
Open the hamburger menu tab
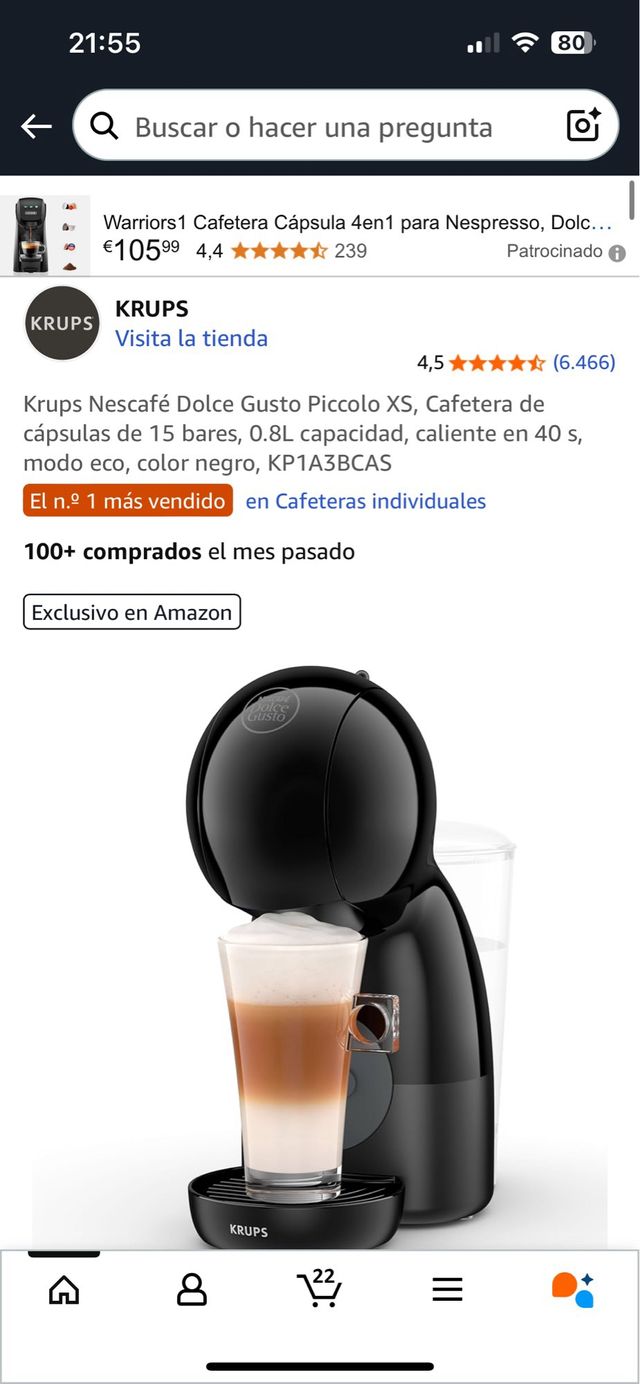pyautogui.click(x=447, y=1289)
